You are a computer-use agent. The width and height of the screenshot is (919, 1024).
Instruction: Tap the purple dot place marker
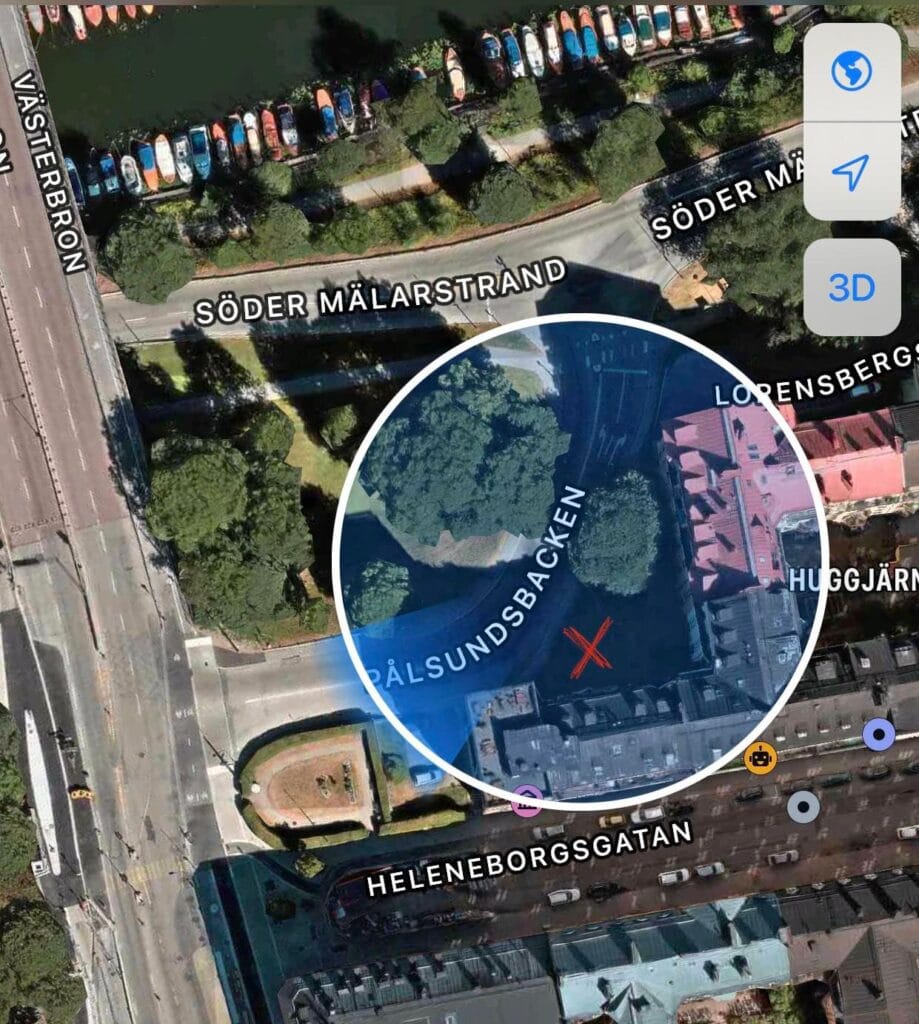coord(878,735)
